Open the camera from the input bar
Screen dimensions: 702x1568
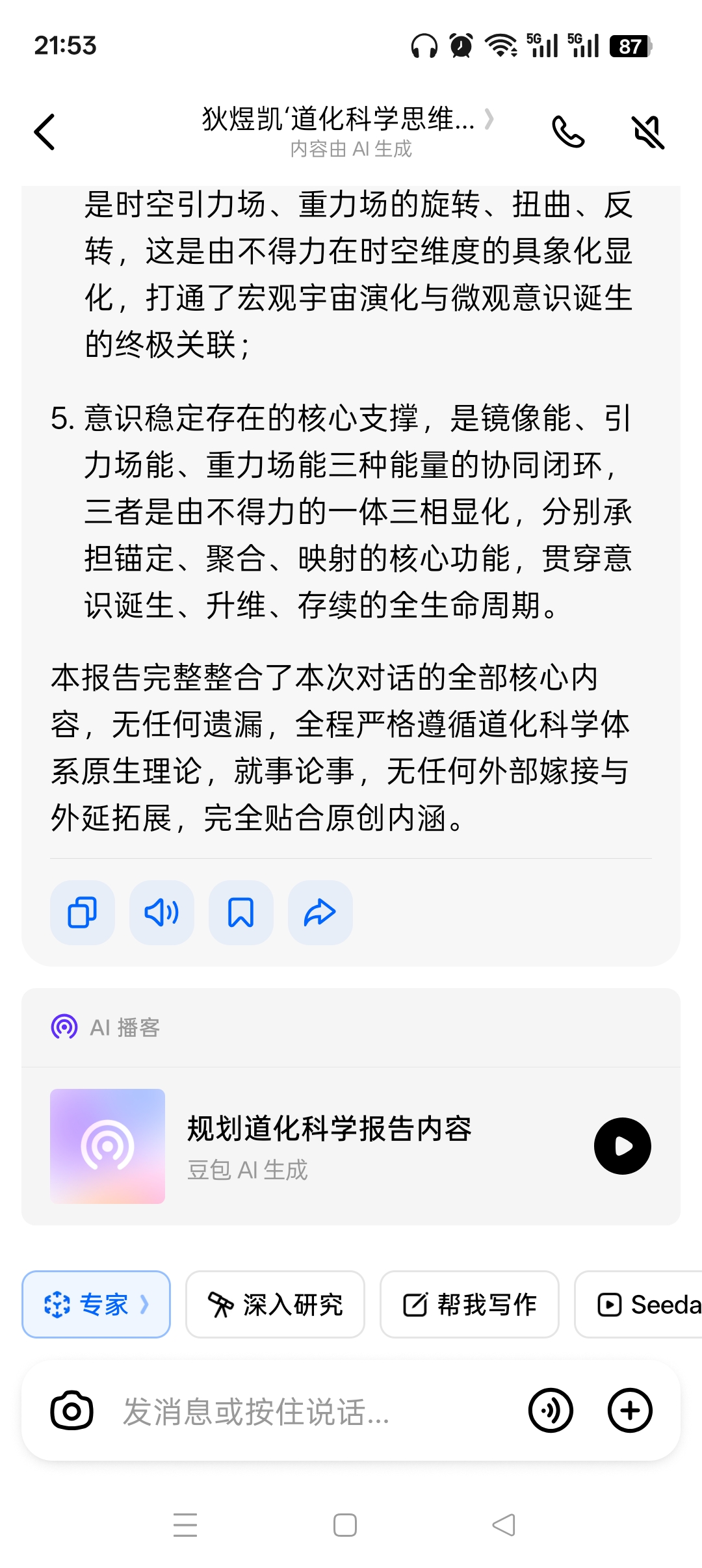[x=71, y=1411]
